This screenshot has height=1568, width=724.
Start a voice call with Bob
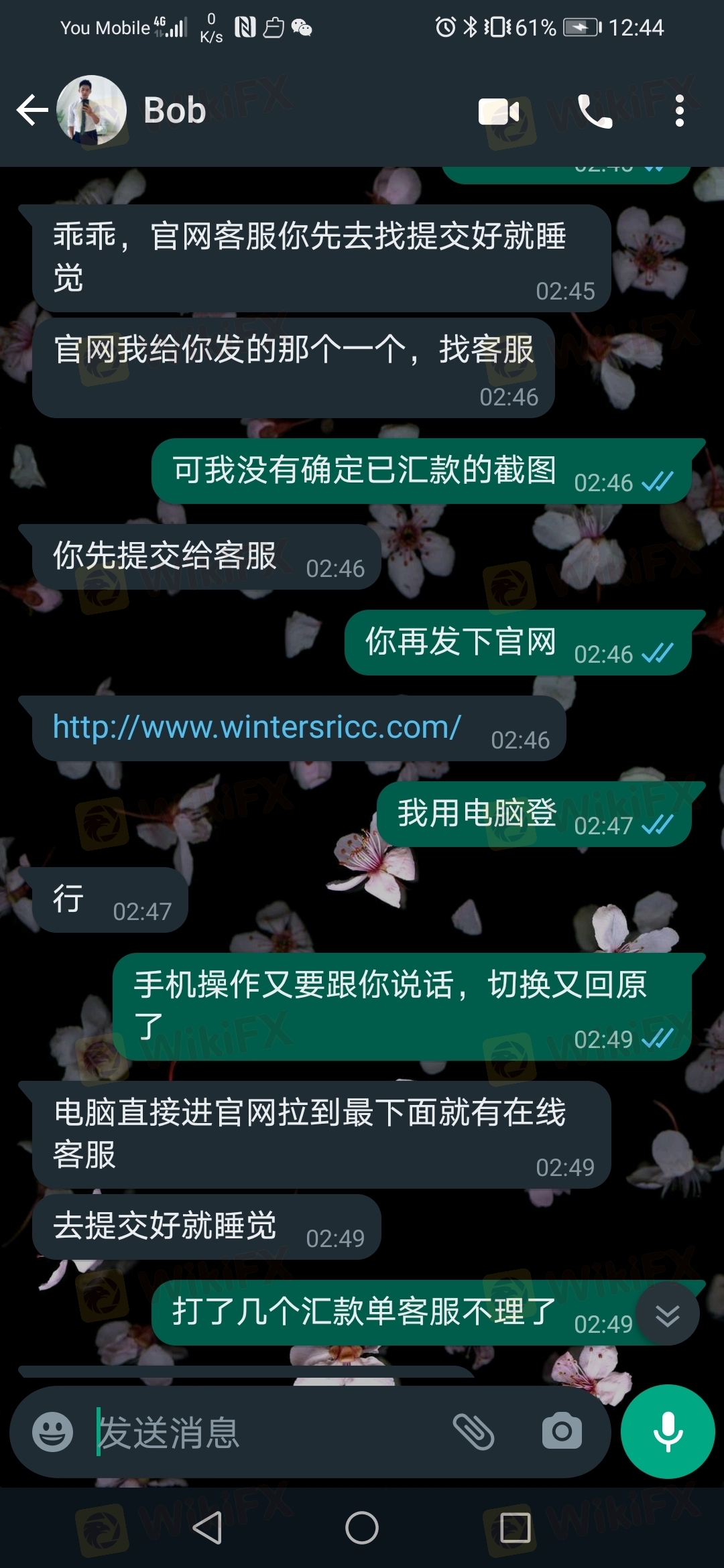click(x=595, y=111)
